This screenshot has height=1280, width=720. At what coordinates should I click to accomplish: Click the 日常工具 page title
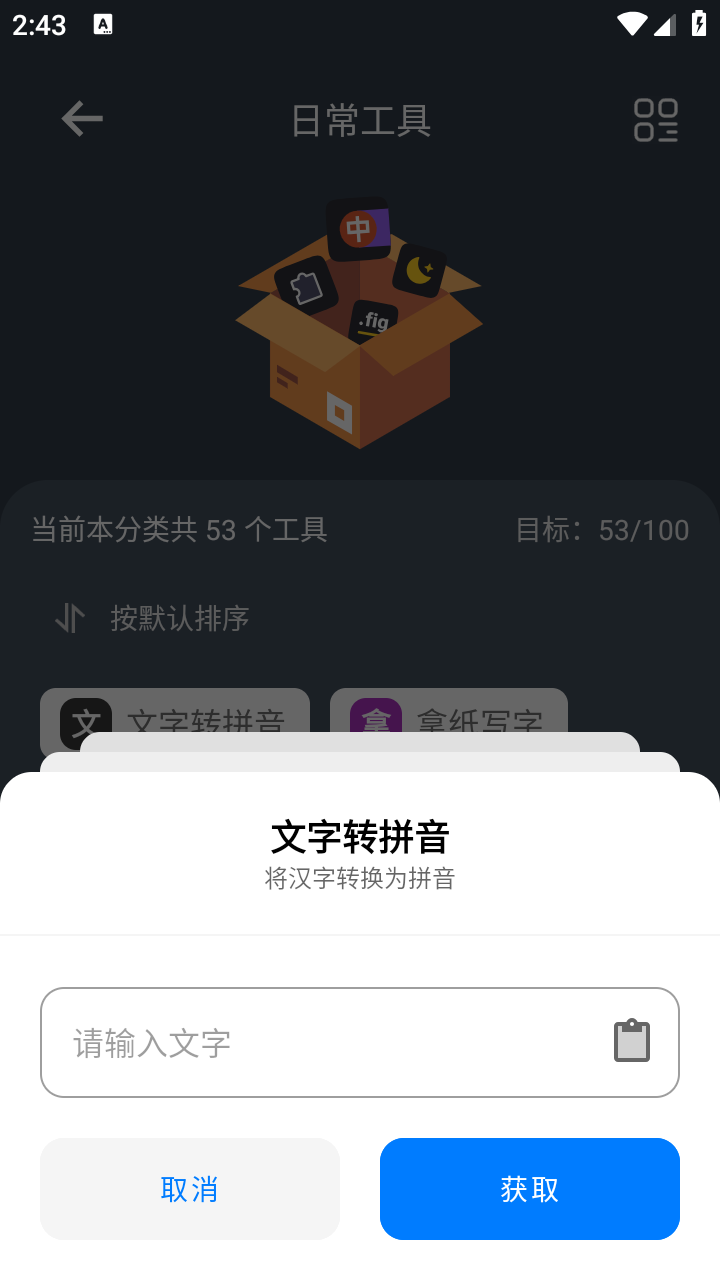pos(360,119)
